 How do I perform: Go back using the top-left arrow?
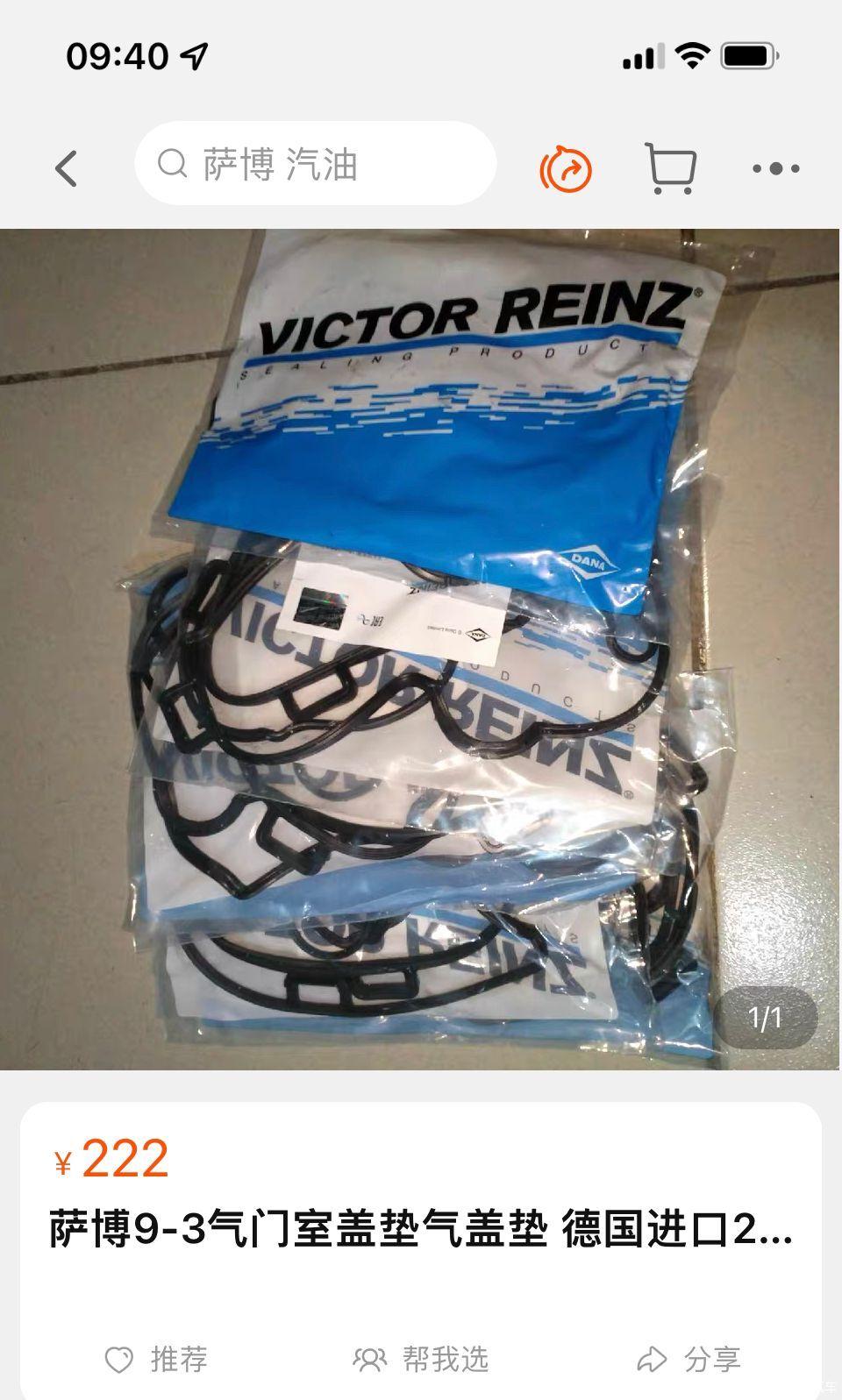click(x=66, y=167)
